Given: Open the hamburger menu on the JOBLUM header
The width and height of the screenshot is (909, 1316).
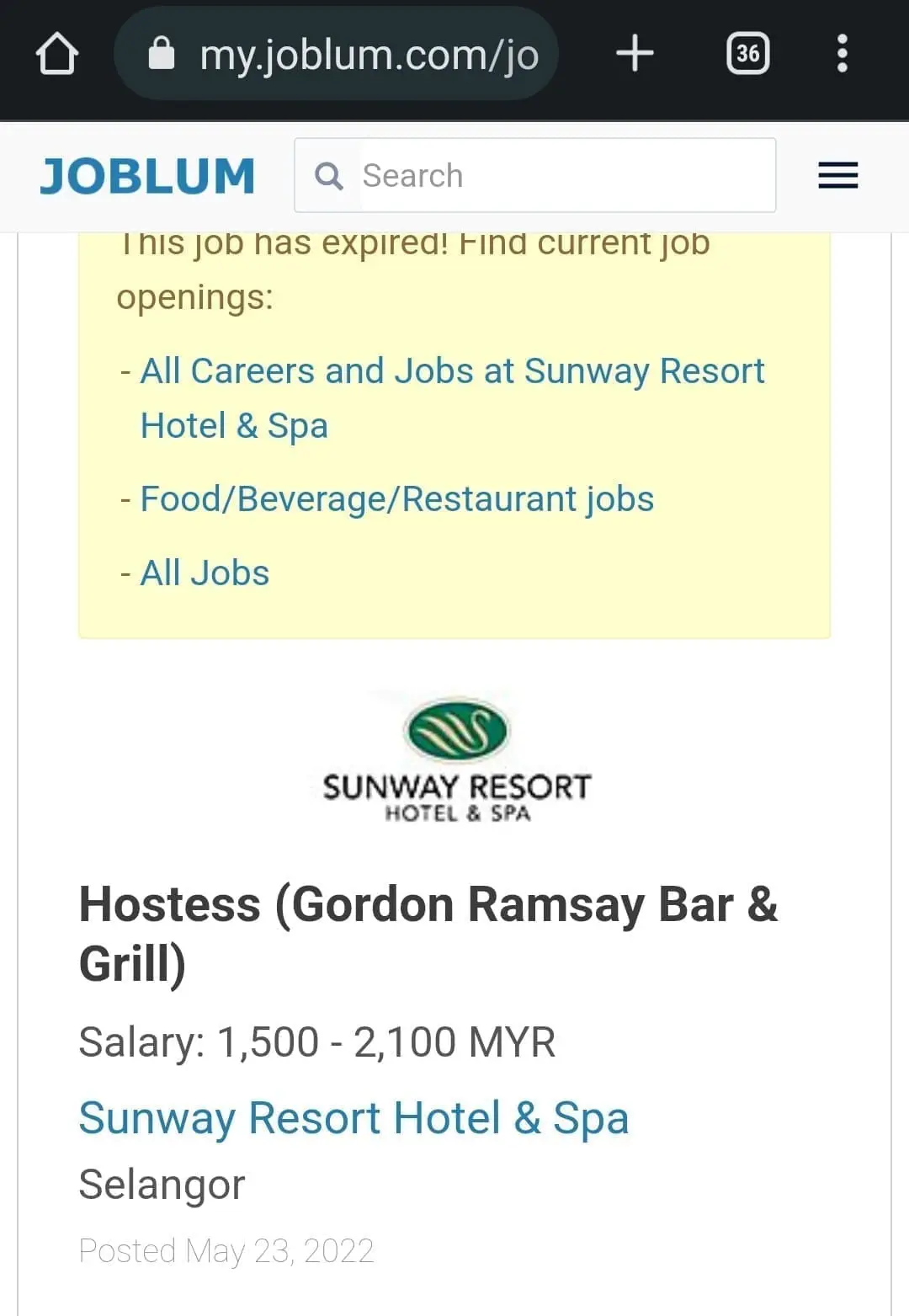Looking at the screenshot, I should (837, 176).
